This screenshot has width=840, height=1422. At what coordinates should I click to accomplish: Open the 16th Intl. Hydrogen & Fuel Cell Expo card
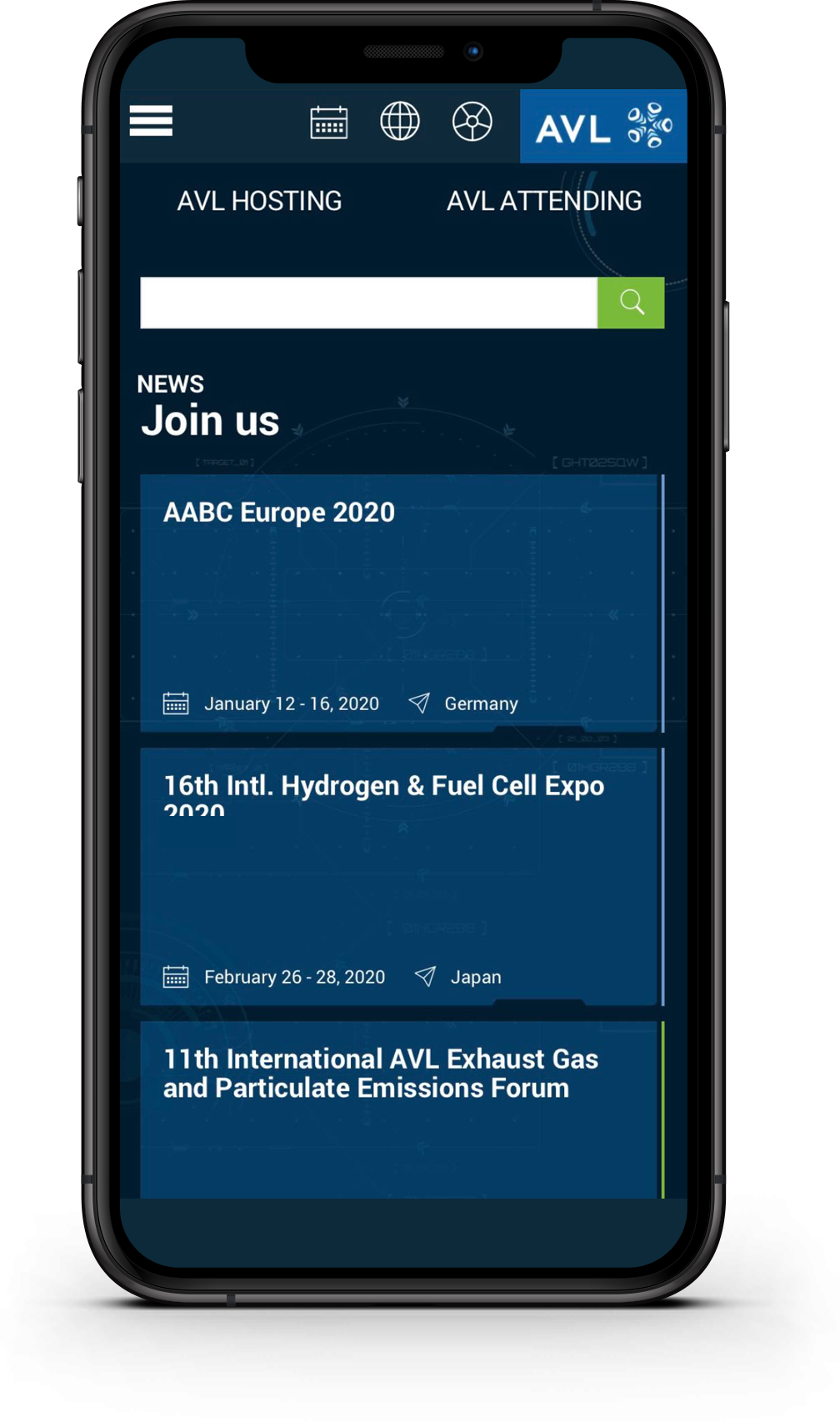point(402,877)
